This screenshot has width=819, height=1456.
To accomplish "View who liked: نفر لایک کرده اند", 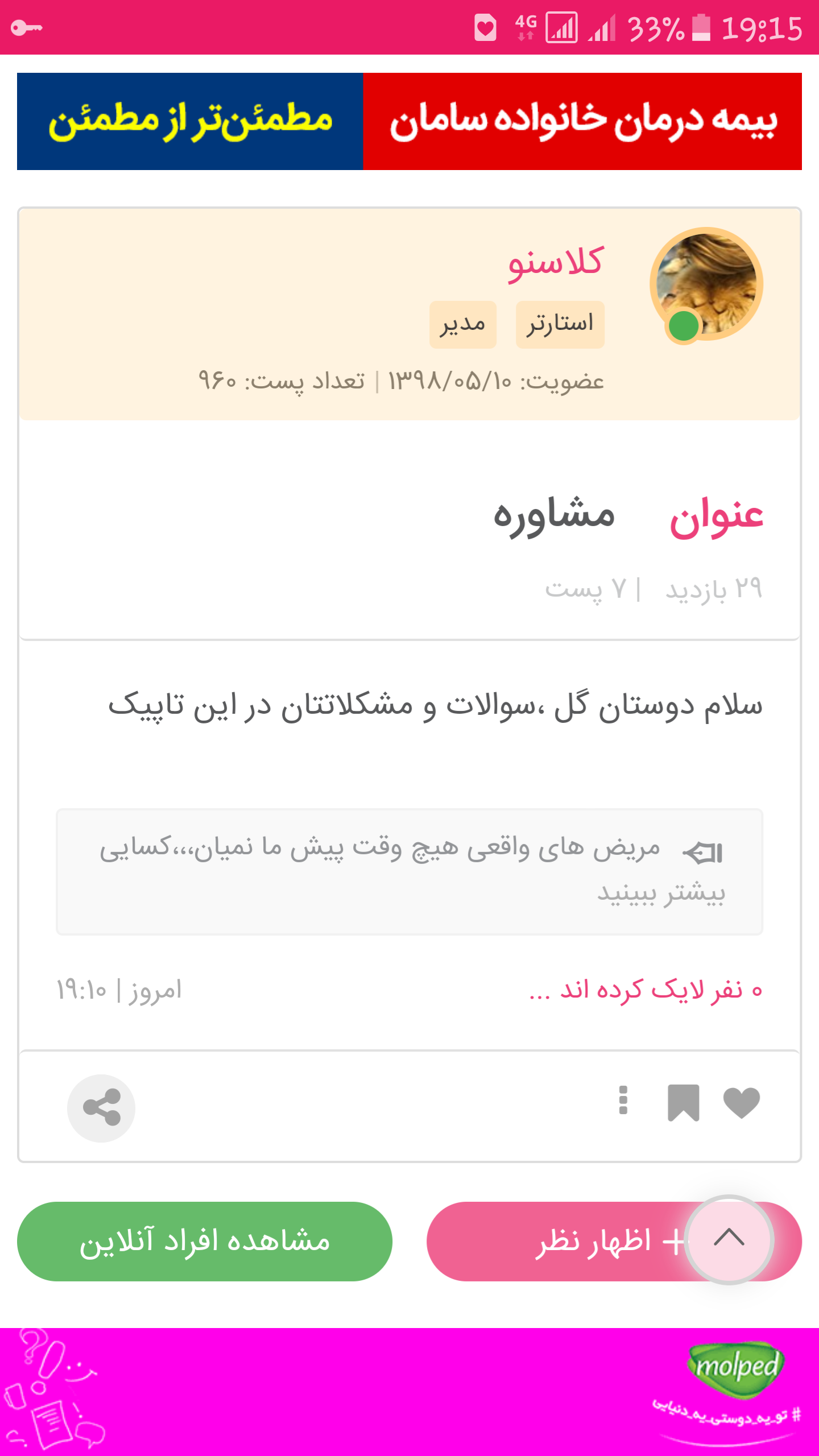I will [x=646, y=990].
